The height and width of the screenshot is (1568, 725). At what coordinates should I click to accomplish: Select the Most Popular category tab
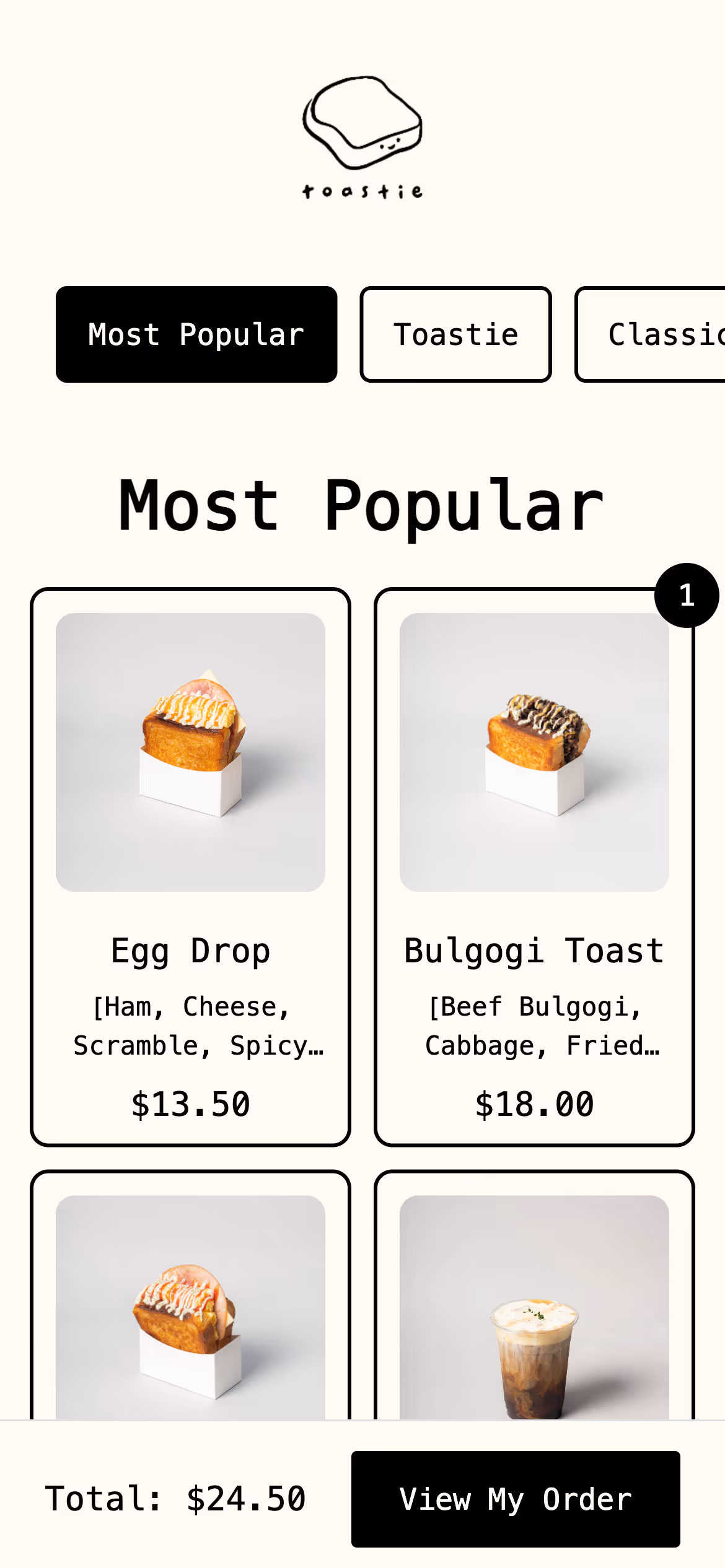(196, 334)
